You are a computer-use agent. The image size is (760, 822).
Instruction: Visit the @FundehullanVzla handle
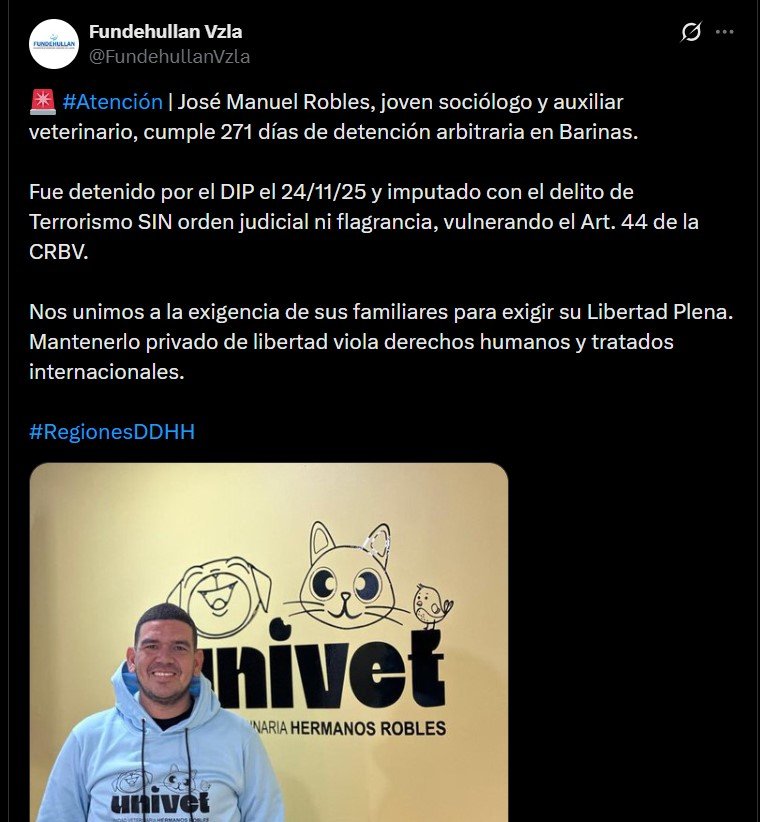pos(169,57)
